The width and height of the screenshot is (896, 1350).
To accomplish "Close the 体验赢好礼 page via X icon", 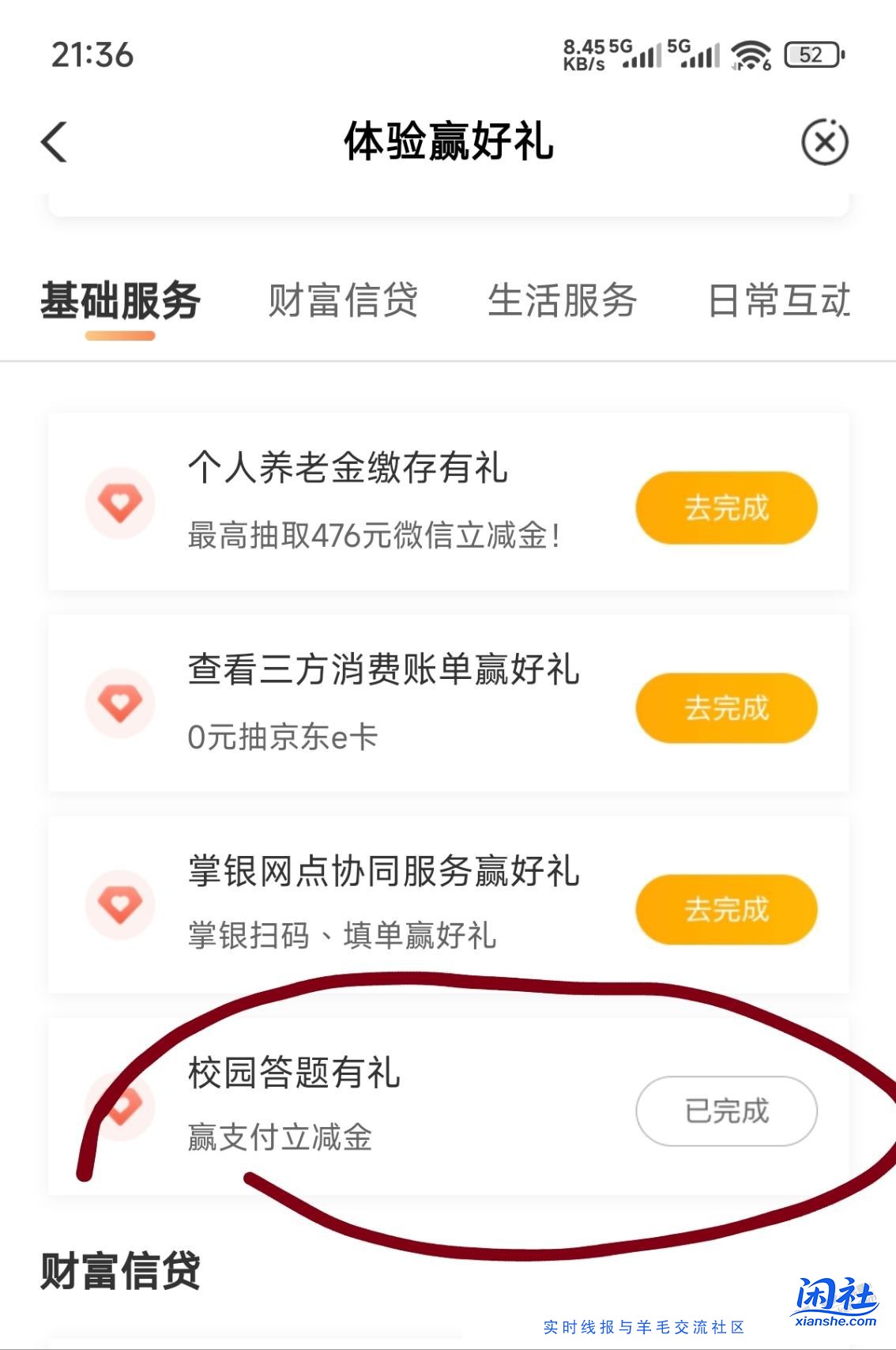I will (824, 142).
